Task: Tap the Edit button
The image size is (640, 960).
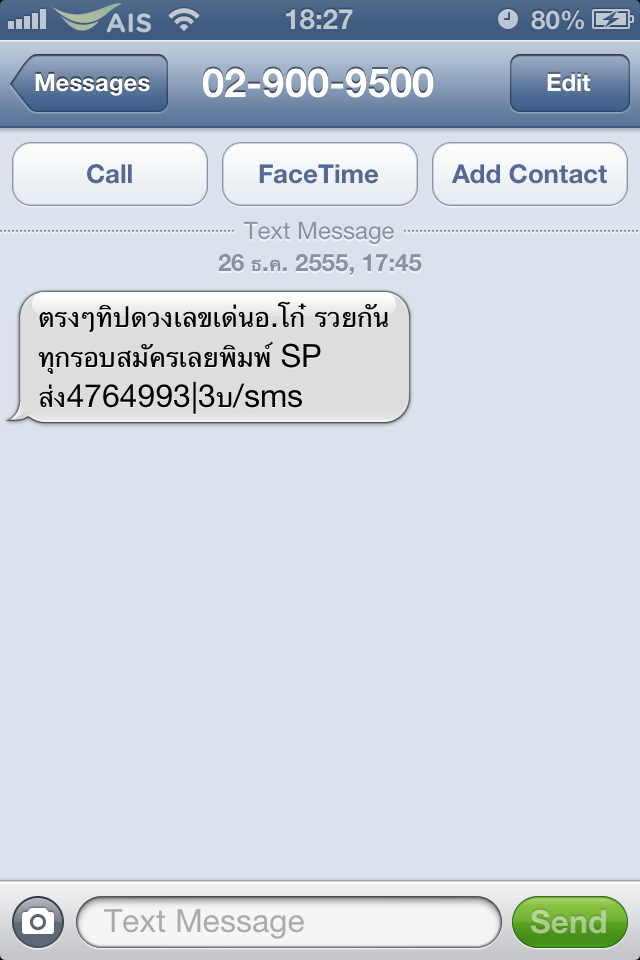Action: click(x=568, y=84)
